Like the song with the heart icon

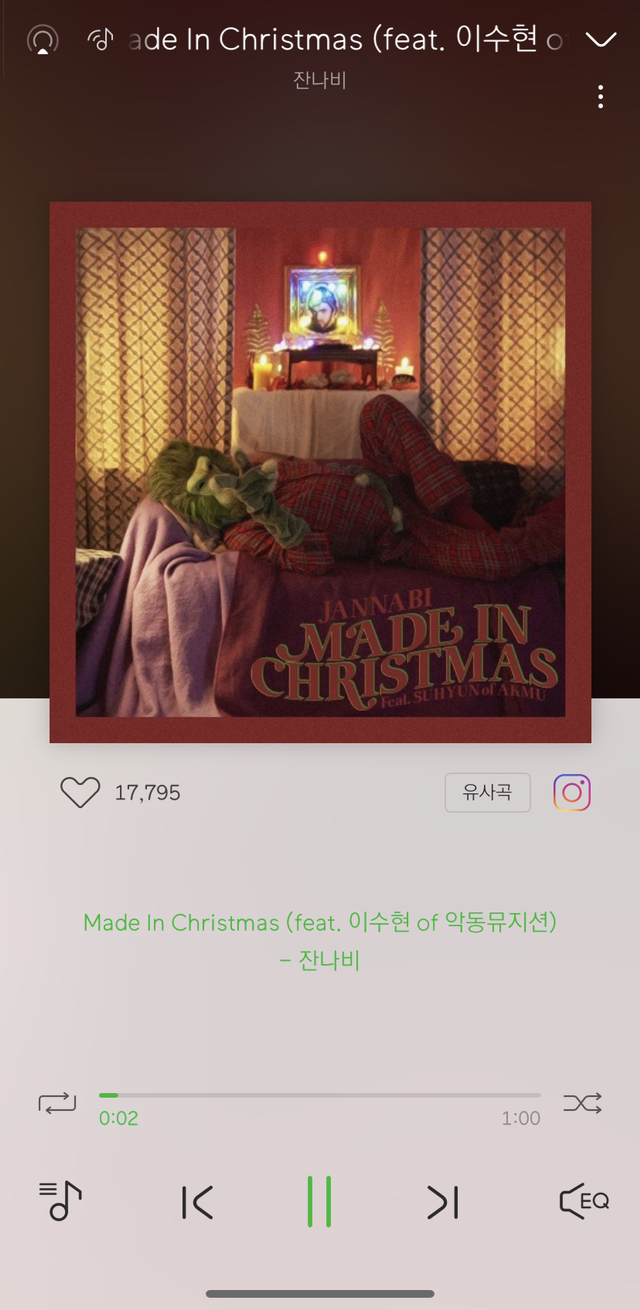80,793
